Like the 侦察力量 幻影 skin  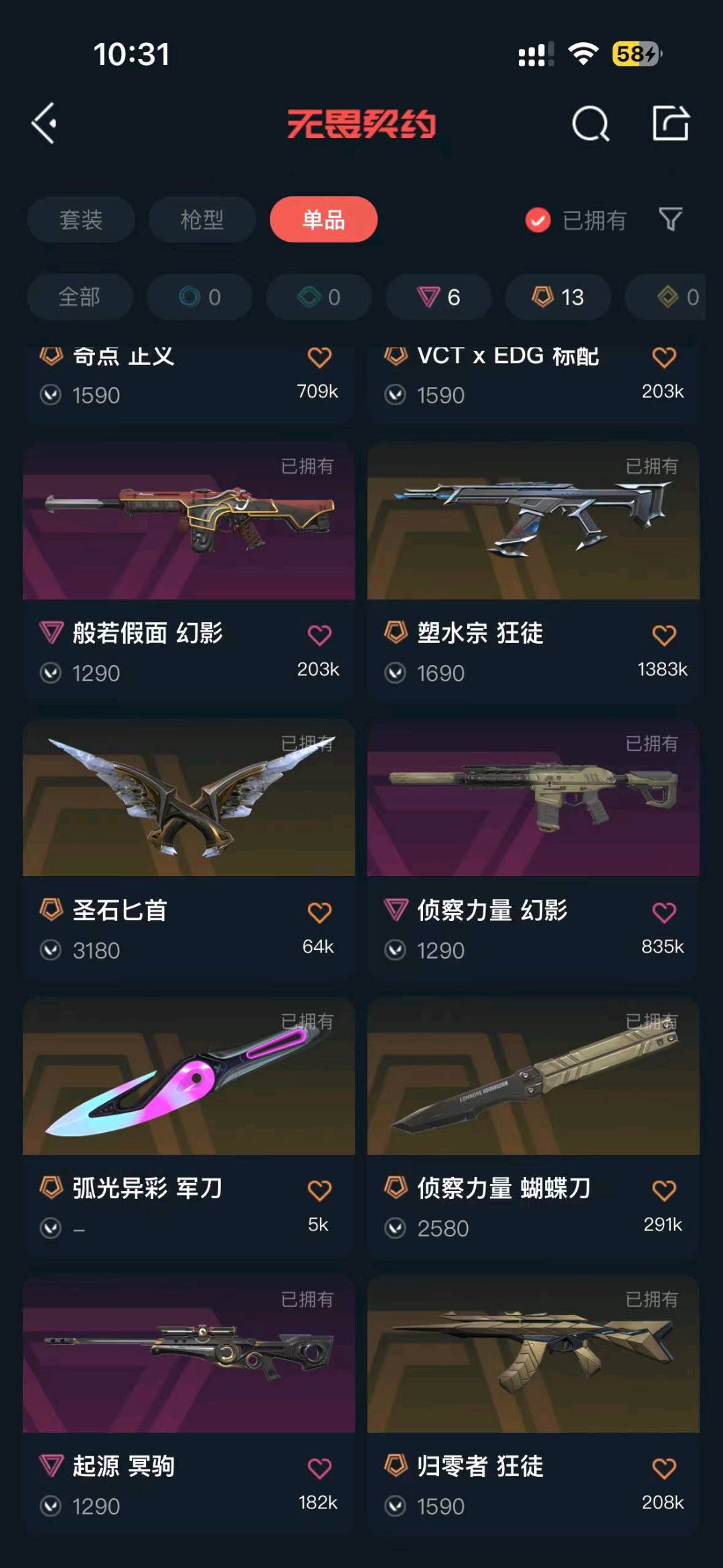[x=664, y=912]
